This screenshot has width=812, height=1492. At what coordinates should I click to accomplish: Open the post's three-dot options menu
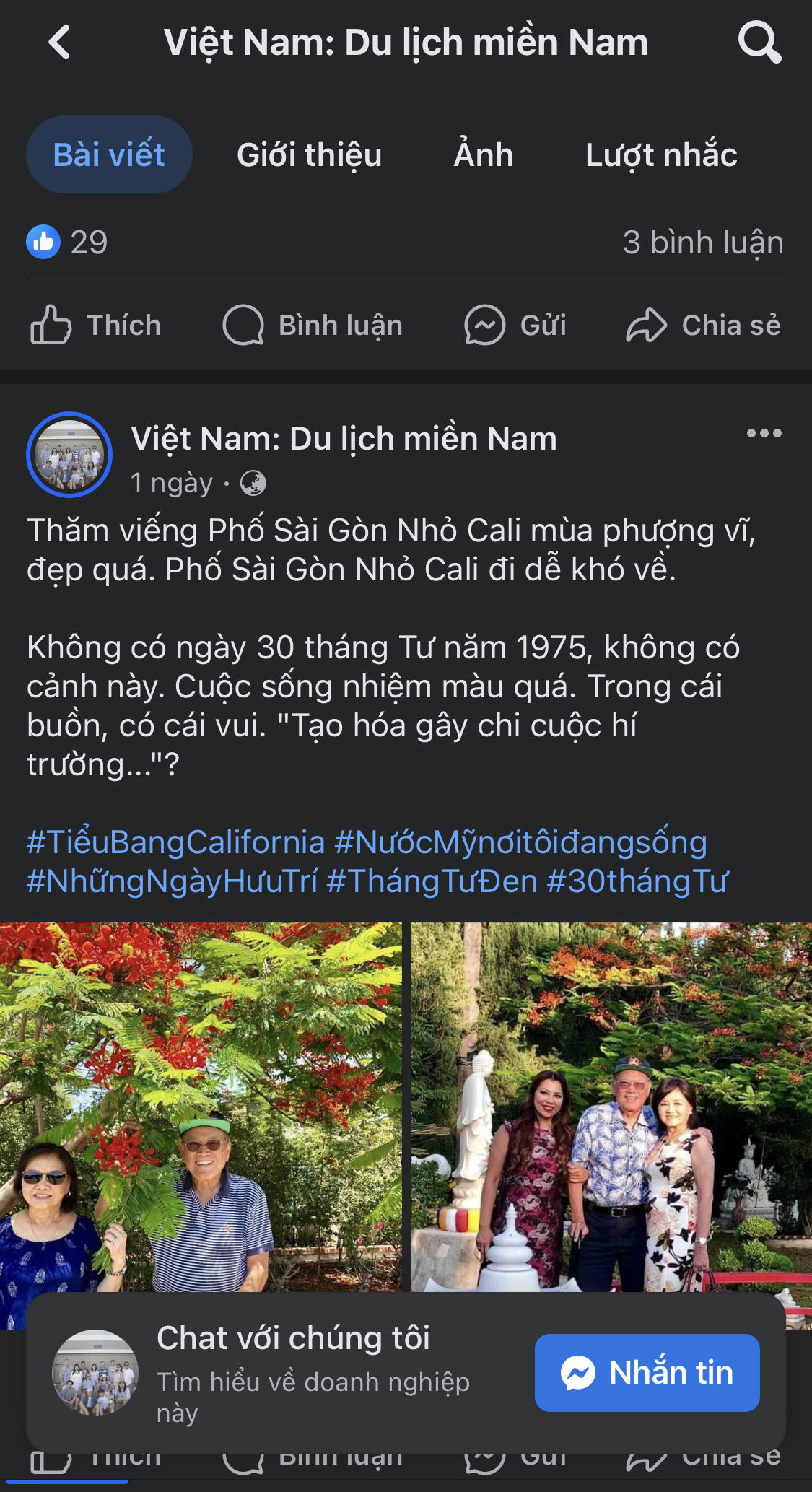click(764, 433)
